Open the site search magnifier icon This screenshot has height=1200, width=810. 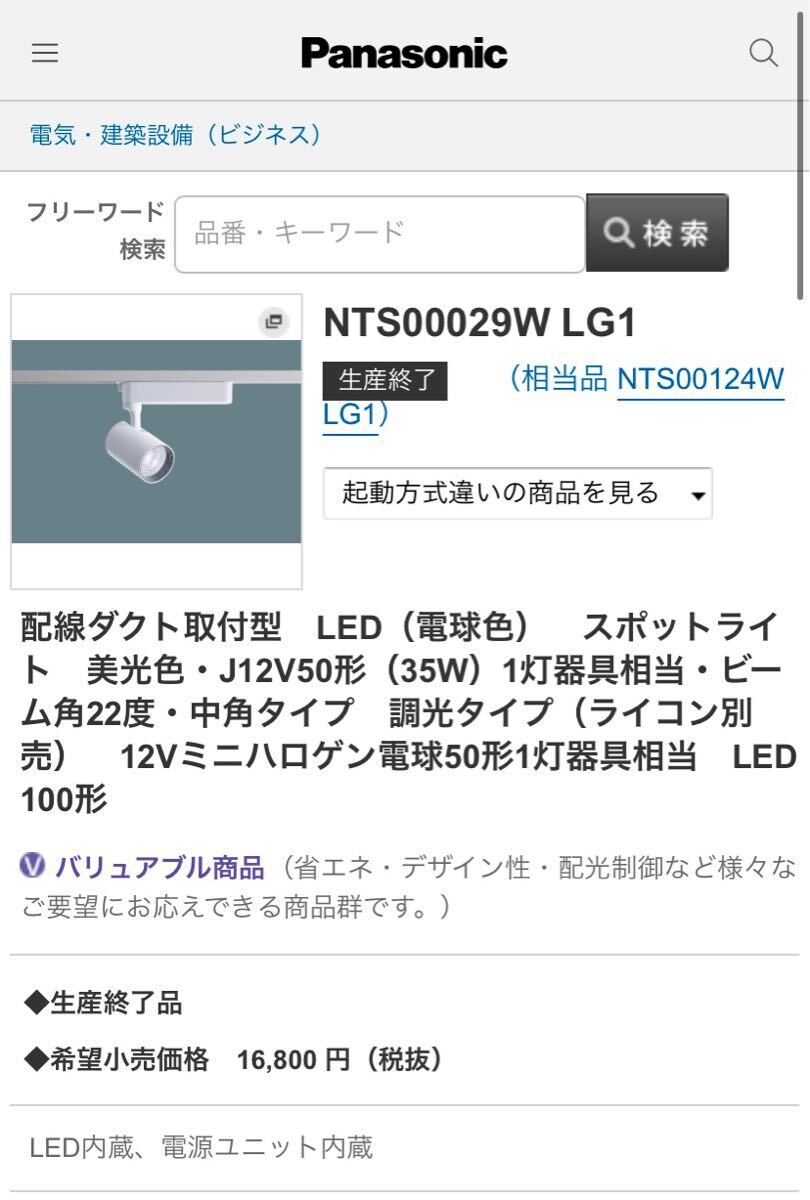point(763,53)
